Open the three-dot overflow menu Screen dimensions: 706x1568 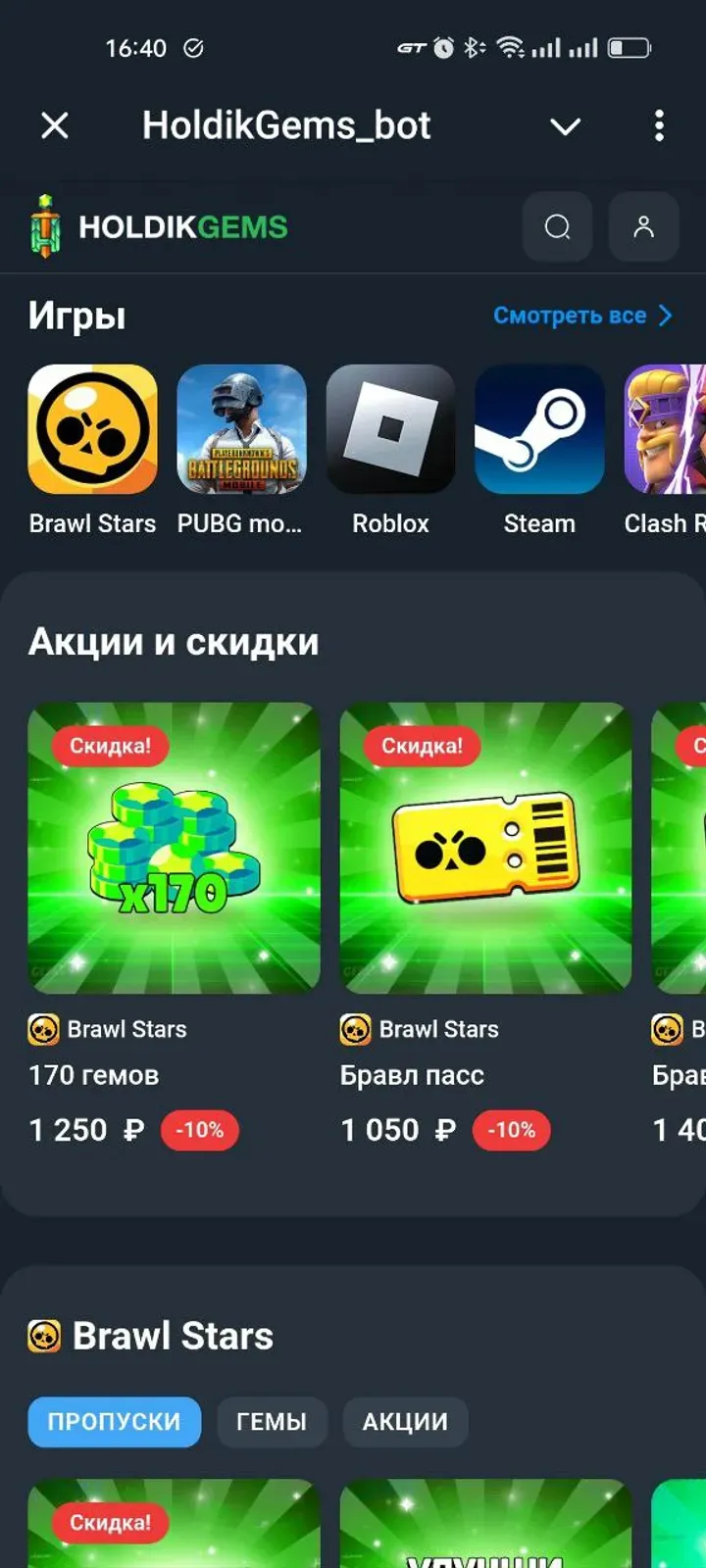659,125
